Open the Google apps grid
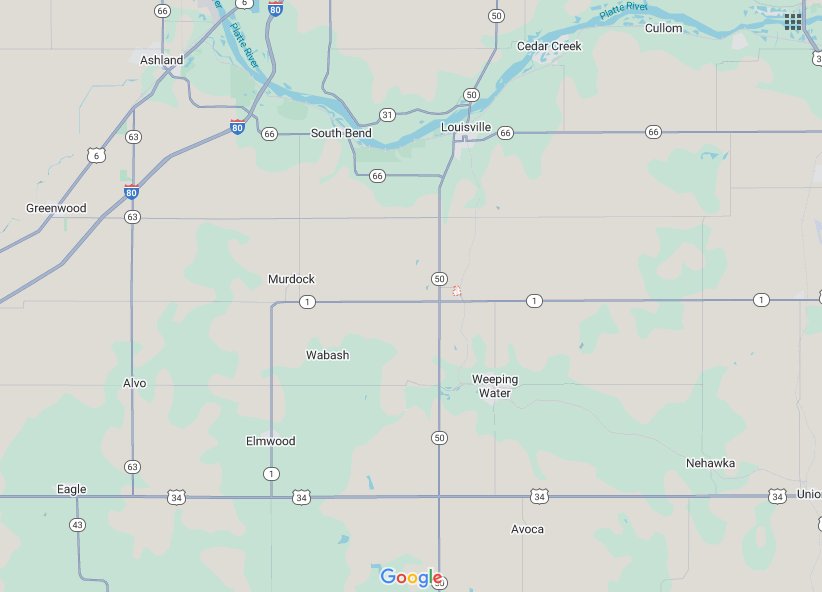 (793, 21)
